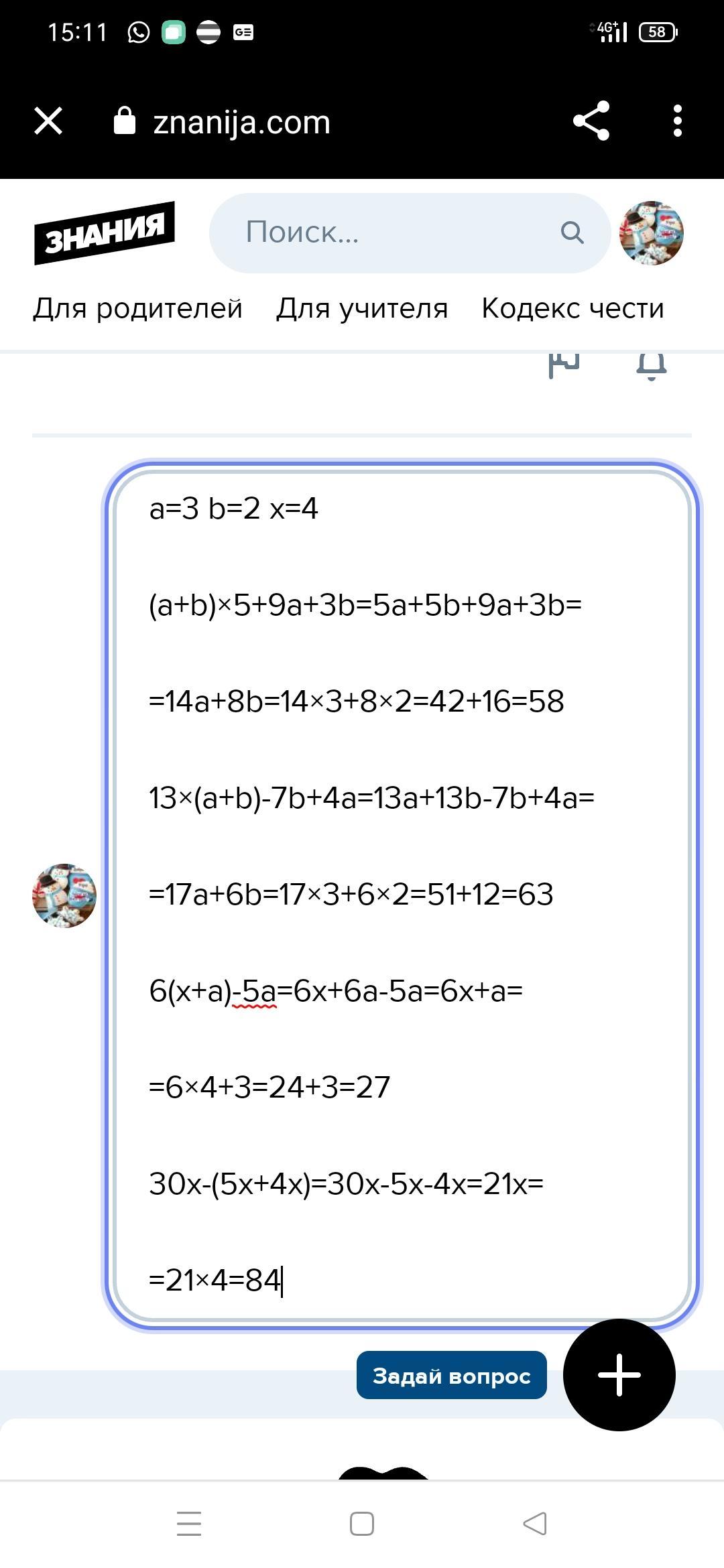Open profile avatar in the header

[x=651, y=233]
